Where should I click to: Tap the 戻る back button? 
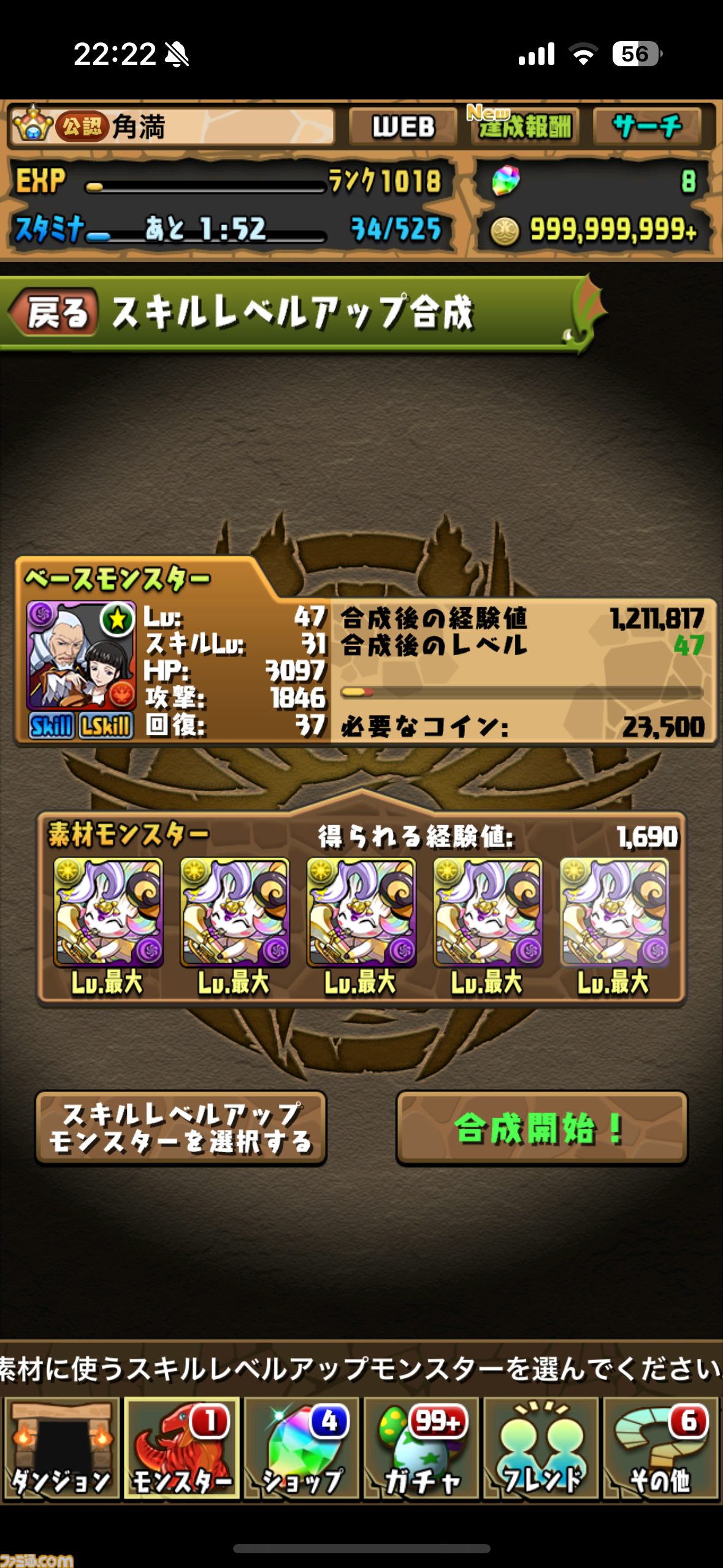[54, 313]
